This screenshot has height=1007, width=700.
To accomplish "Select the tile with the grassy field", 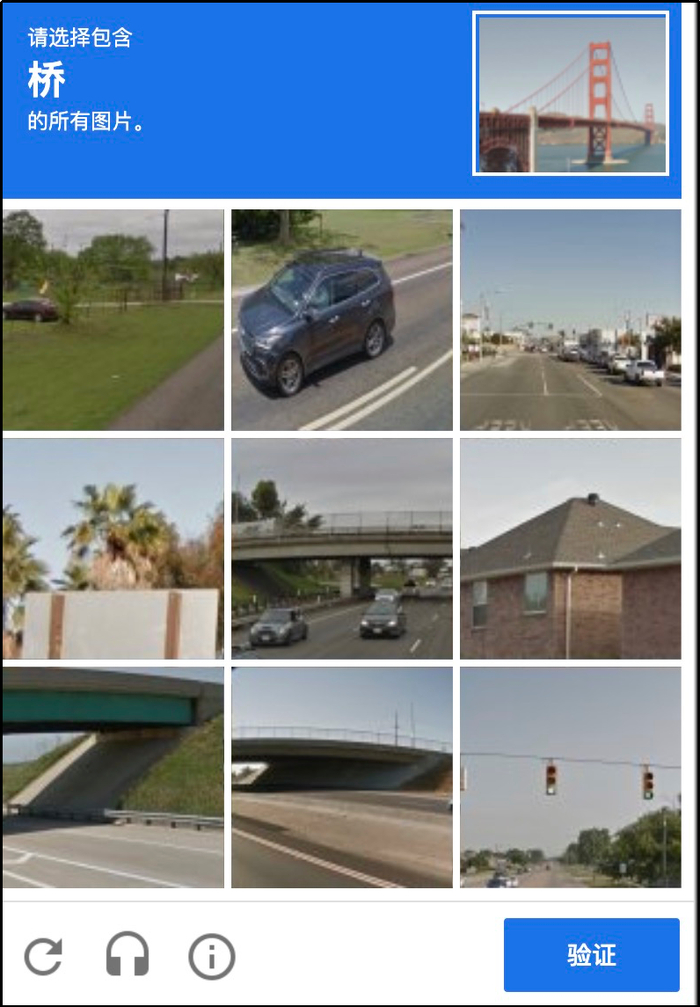I will click(x=113, y=320).
